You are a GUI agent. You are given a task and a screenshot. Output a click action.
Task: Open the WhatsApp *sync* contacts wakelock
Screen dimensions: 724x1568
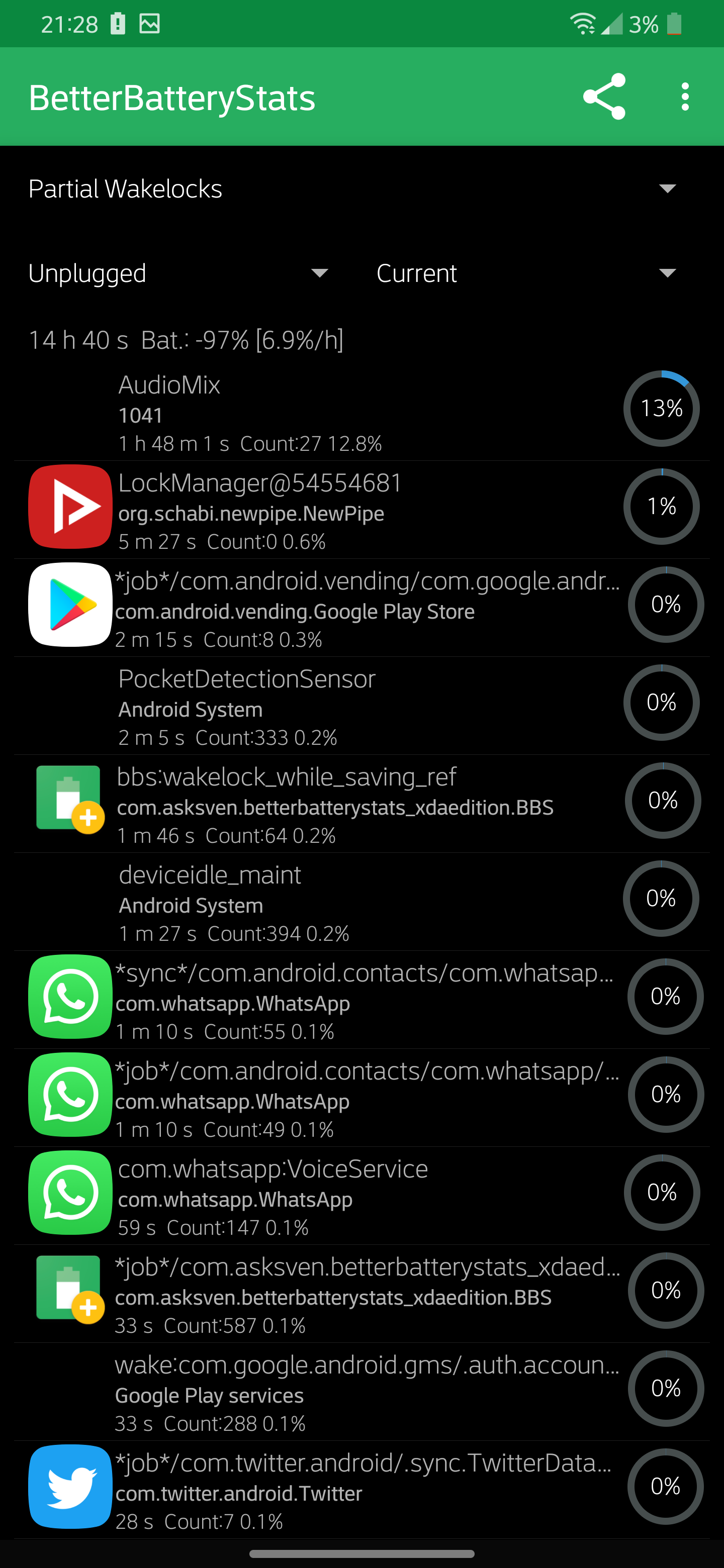pyautogui.click(x=361, y=1000)
